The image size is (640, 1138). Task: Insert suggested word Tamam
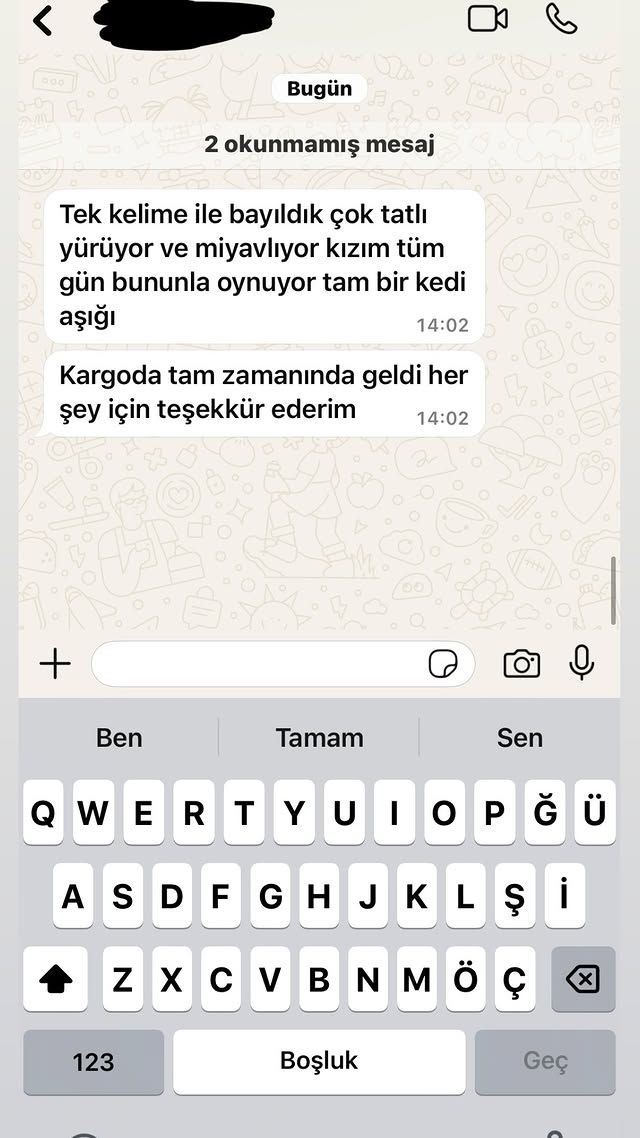point(319,738)
